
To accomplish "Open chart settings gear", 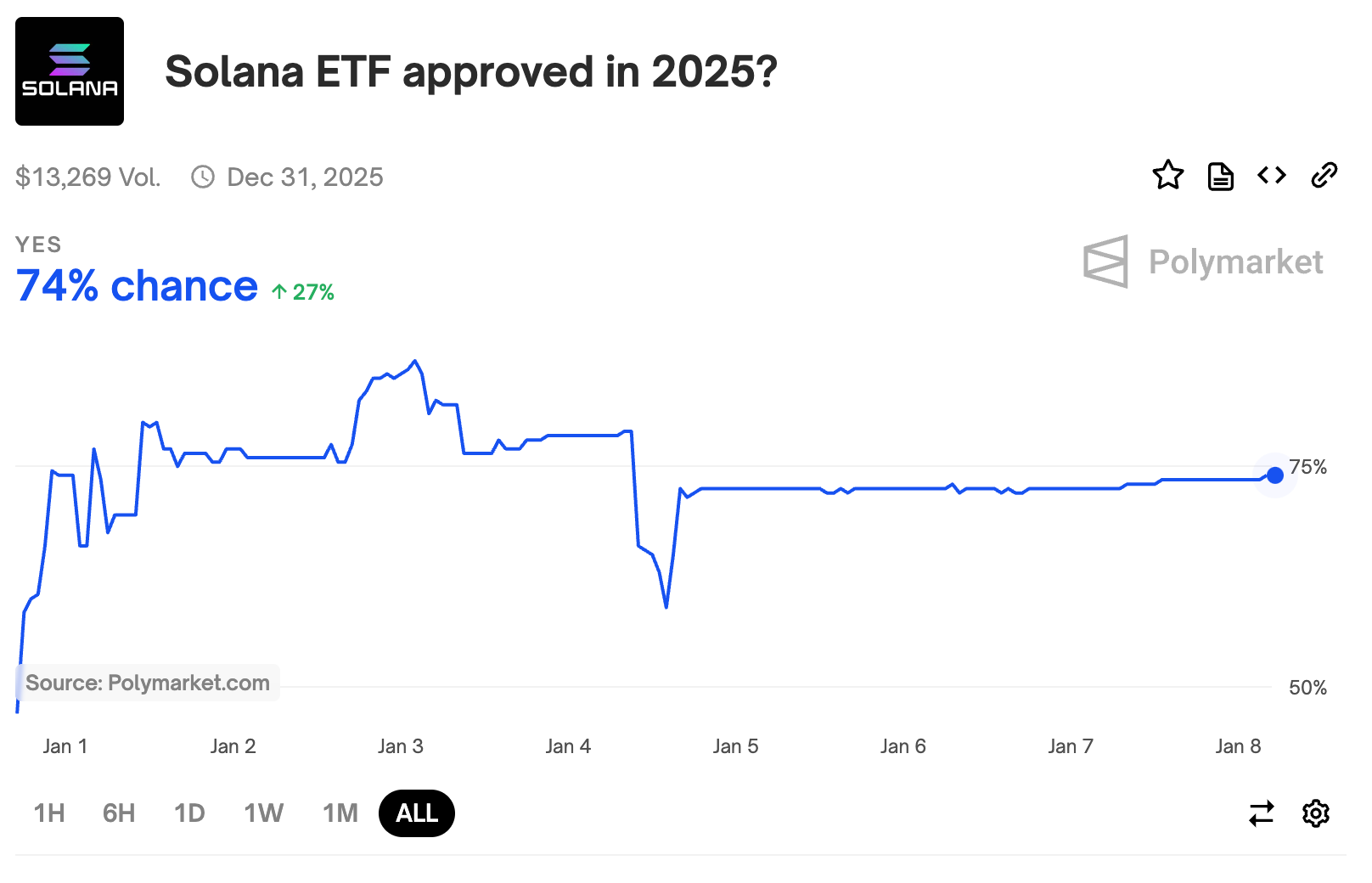I will (x=1316, y=813).
